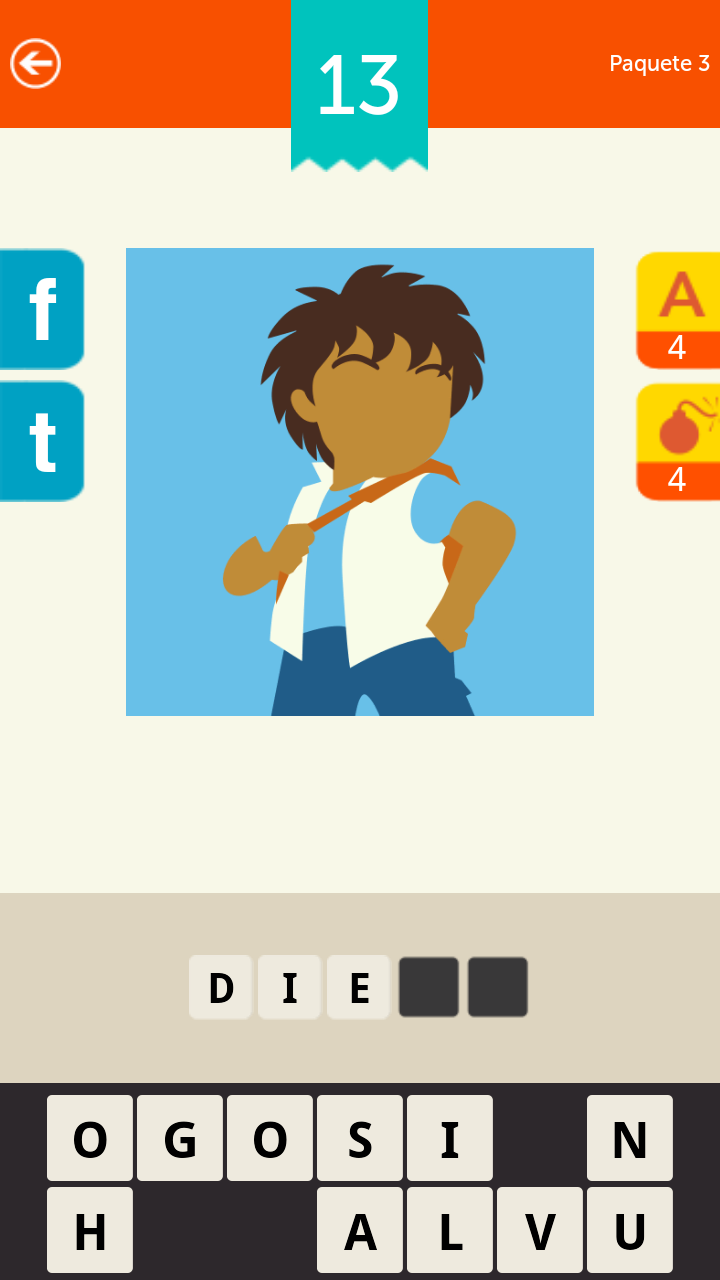Remove placed letter I from answer

coord(289,987)
